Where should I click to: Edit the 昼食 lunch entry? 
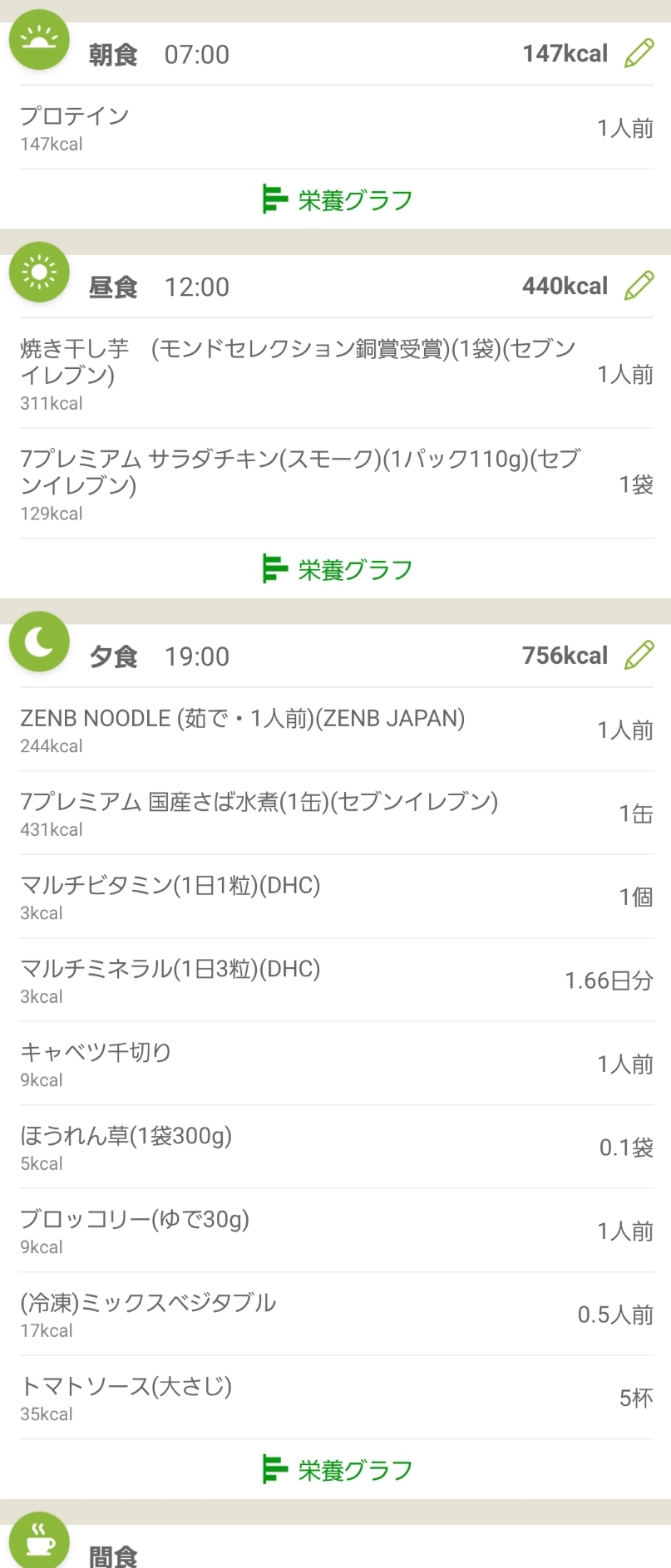639,286
